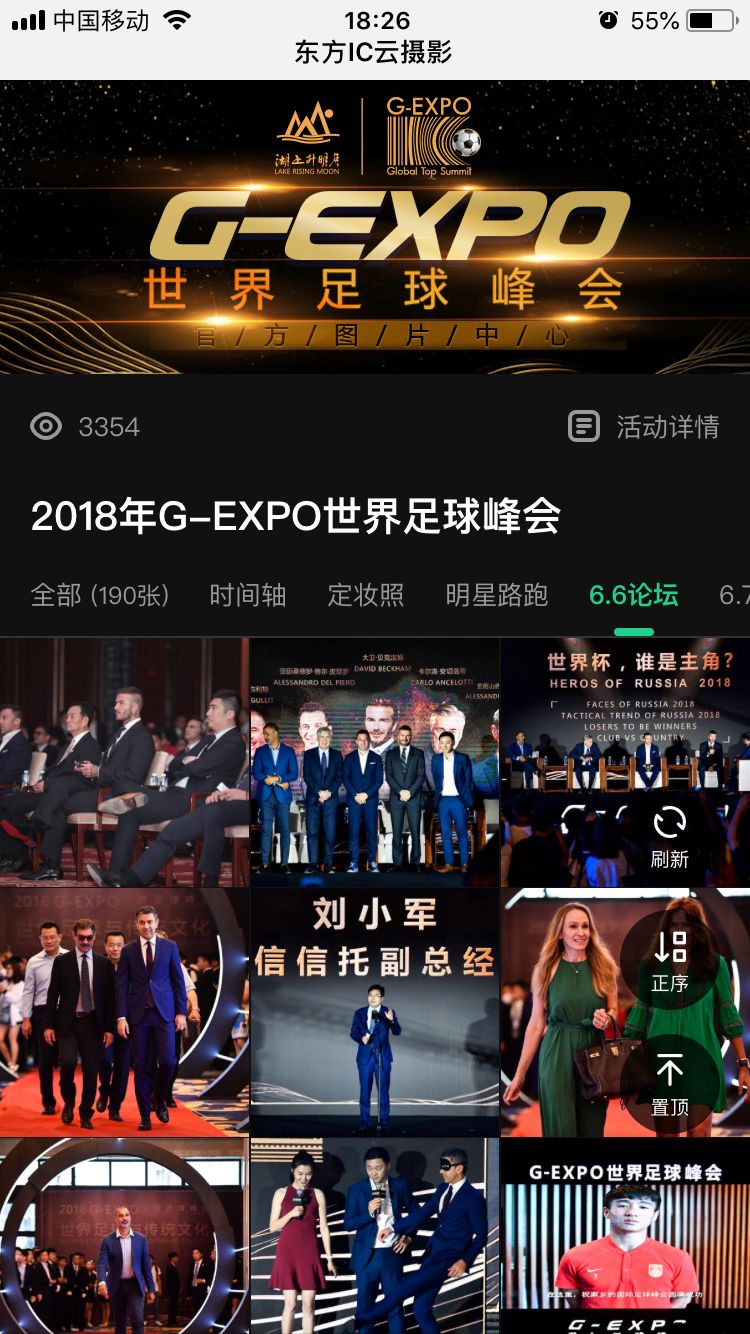Click the eye icon beside view count

pyautogui.click(x=45, y=426)
